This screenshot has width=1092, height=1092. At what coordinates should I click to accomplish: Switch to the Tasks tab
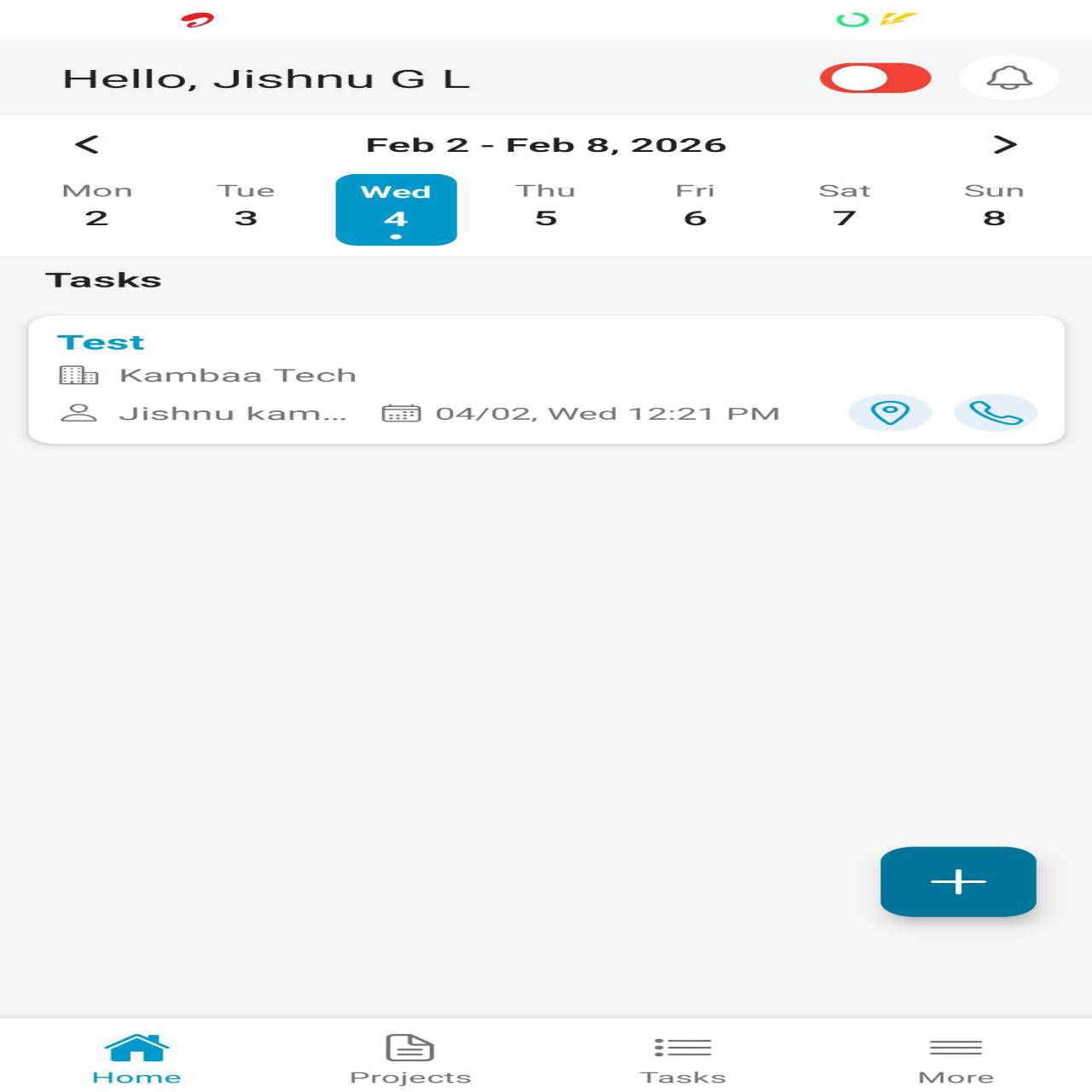[683, 1059]
